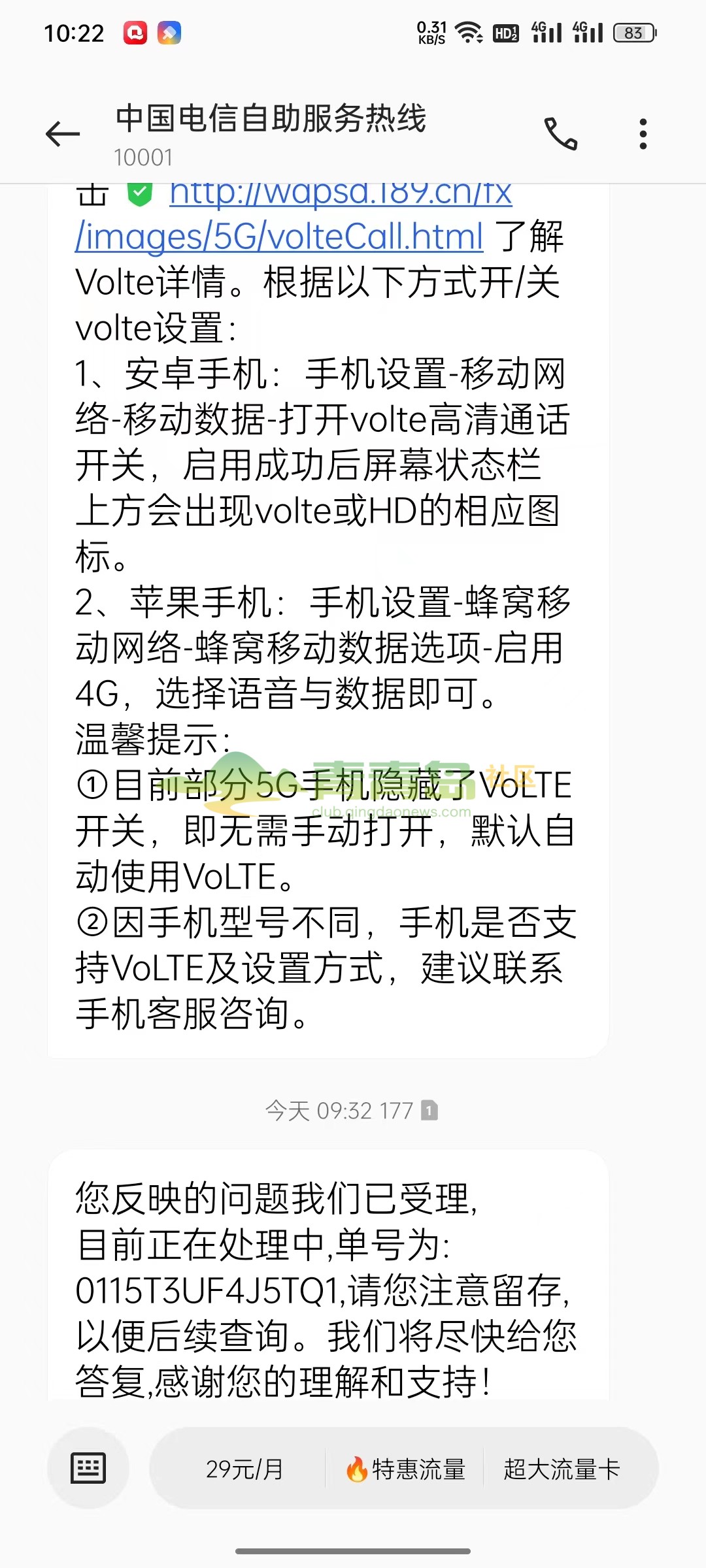Call 10001 with the phone icon
Viewport: 706px width, 1568px height.
561,134
